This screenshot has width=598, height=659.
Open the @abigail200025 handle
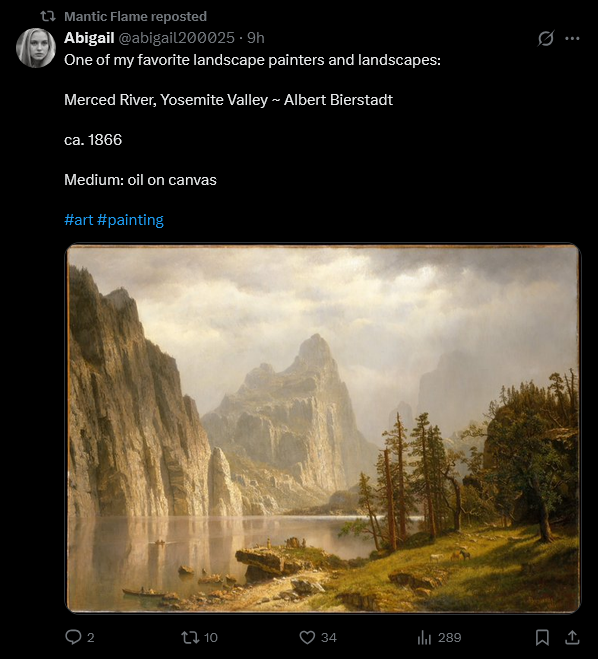coord(176,38)
